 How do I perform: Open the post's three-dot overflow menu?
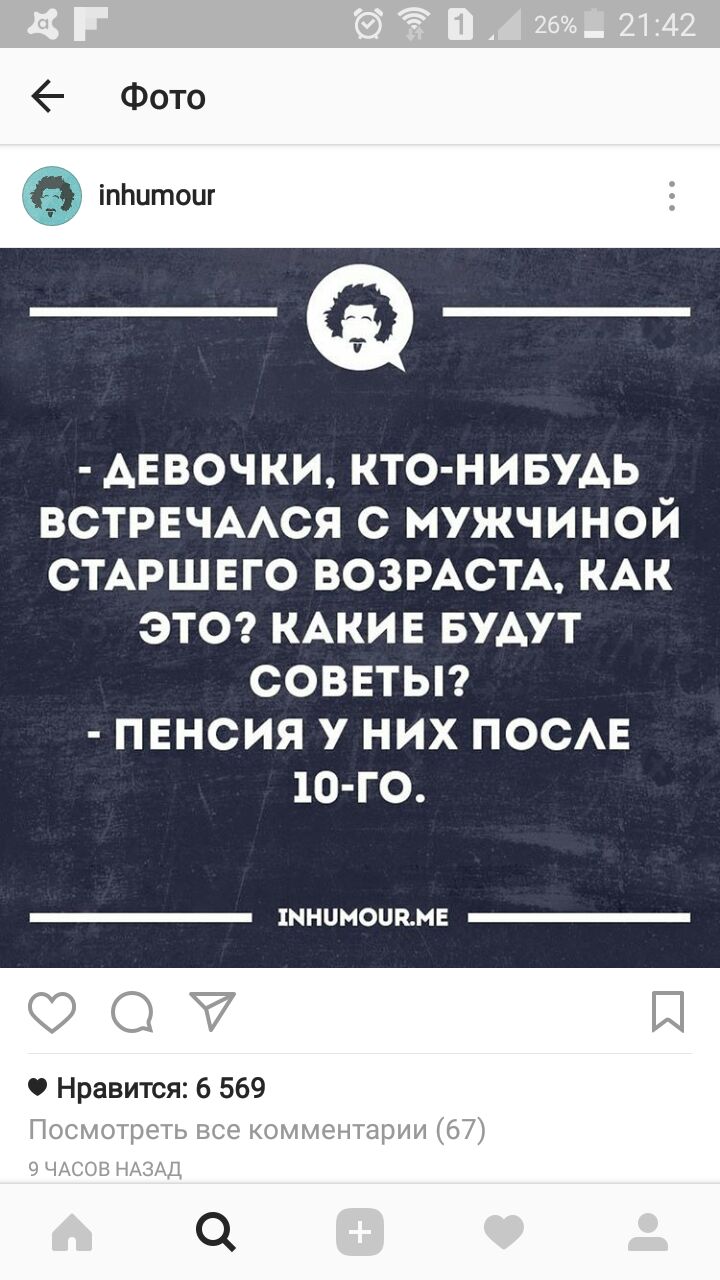click(672, 196)
